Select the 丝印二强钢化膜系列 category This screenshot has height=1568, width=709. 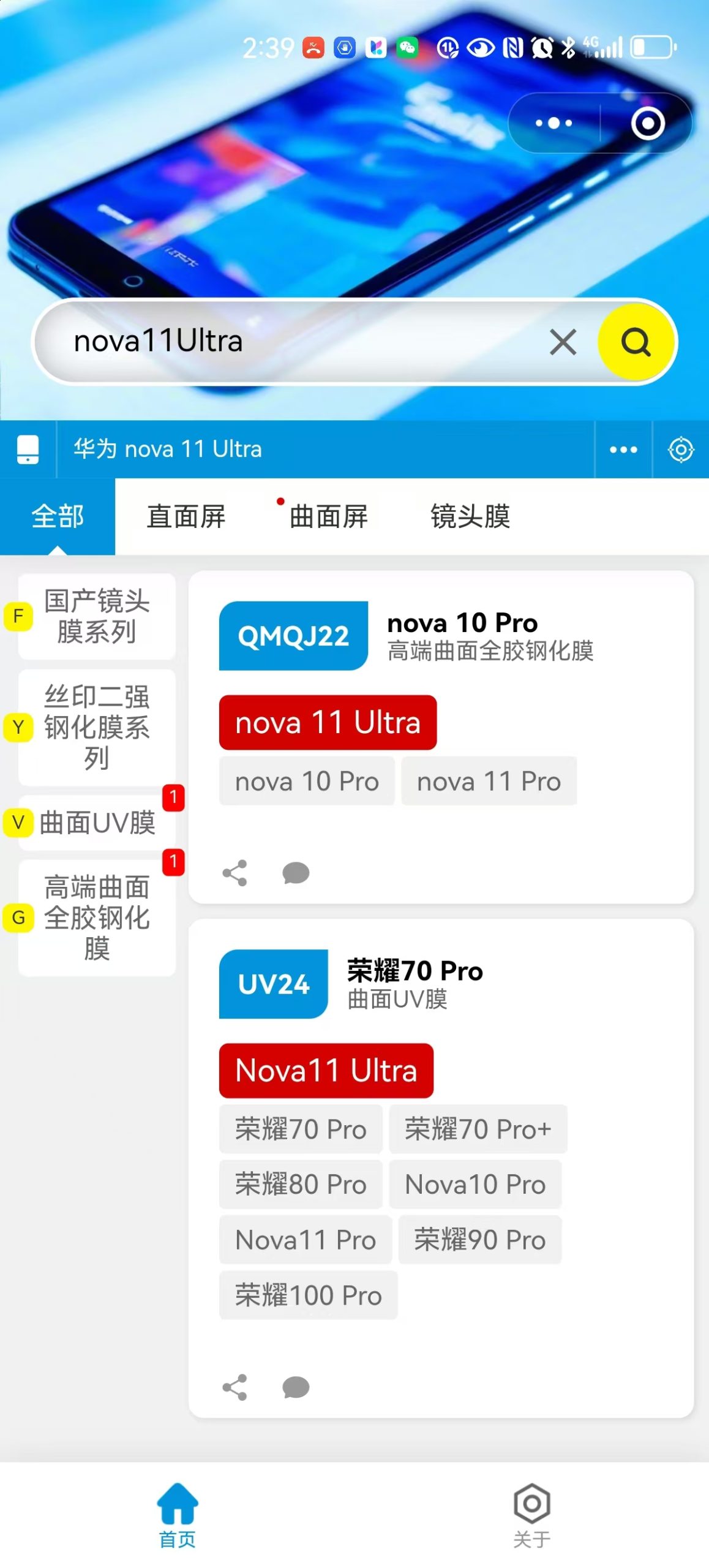tap(97, 727)
